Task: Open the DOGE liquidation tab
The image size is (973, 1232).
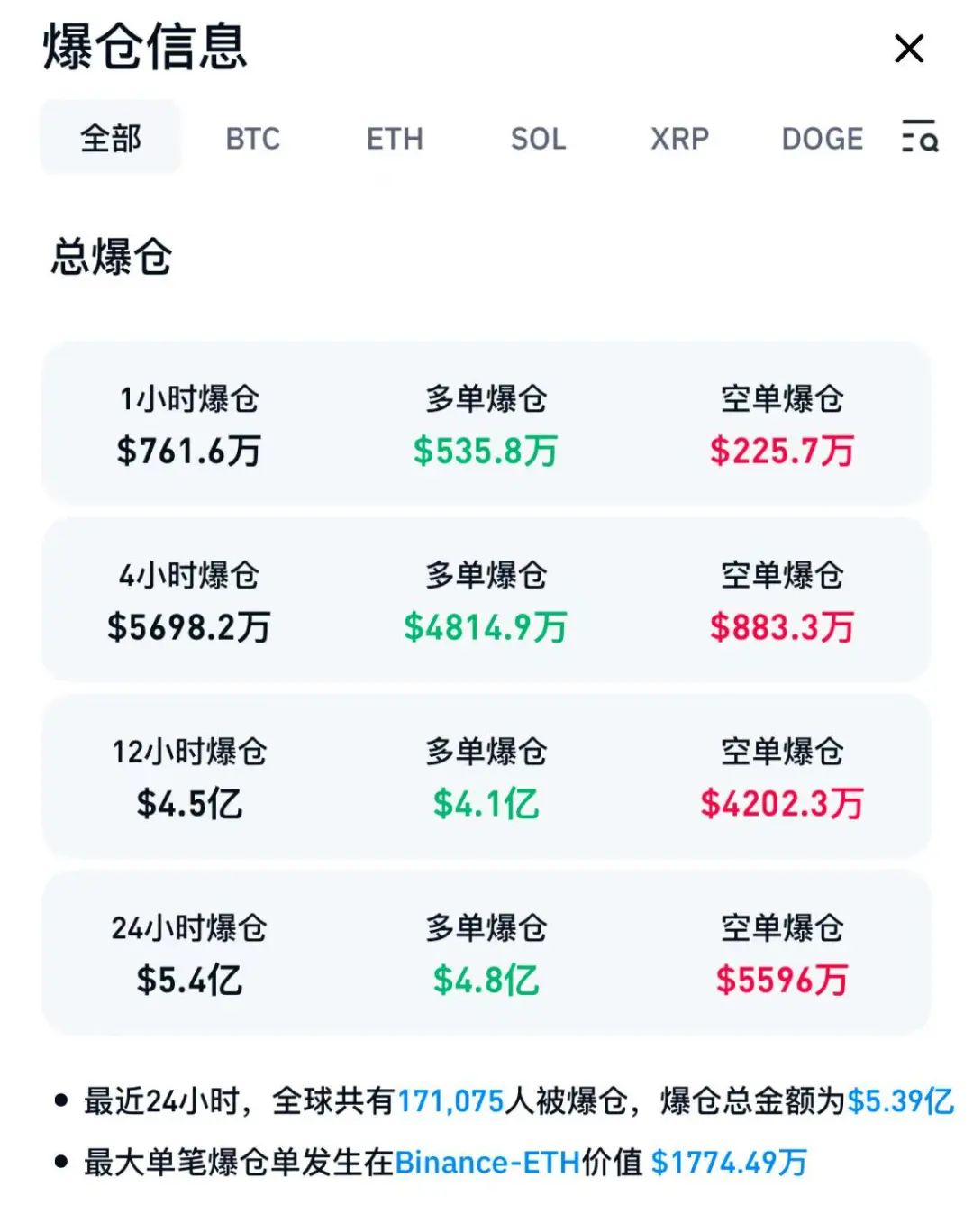Action: [821, 140]
